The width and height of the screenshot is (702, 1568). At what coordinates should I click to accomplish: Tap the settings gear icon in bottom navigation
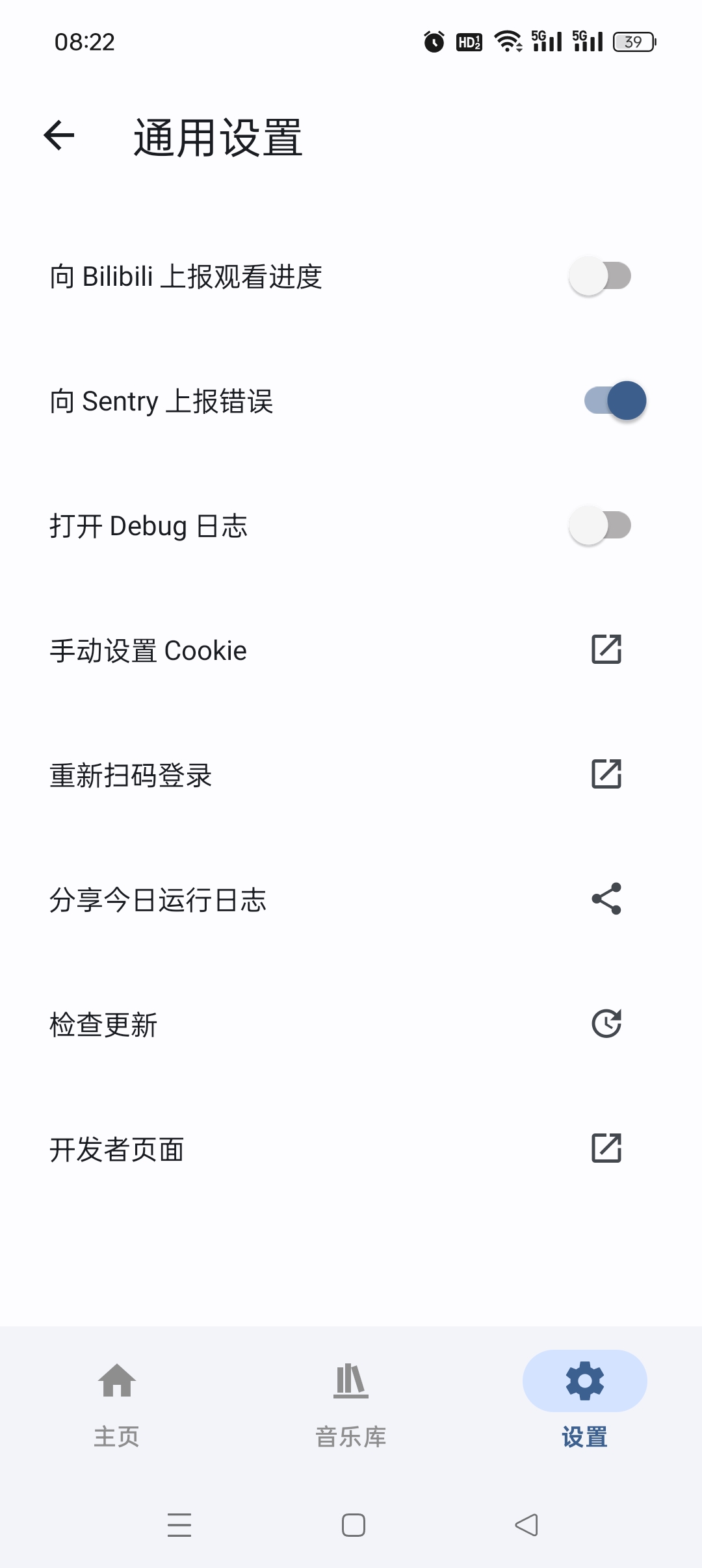584,1381
